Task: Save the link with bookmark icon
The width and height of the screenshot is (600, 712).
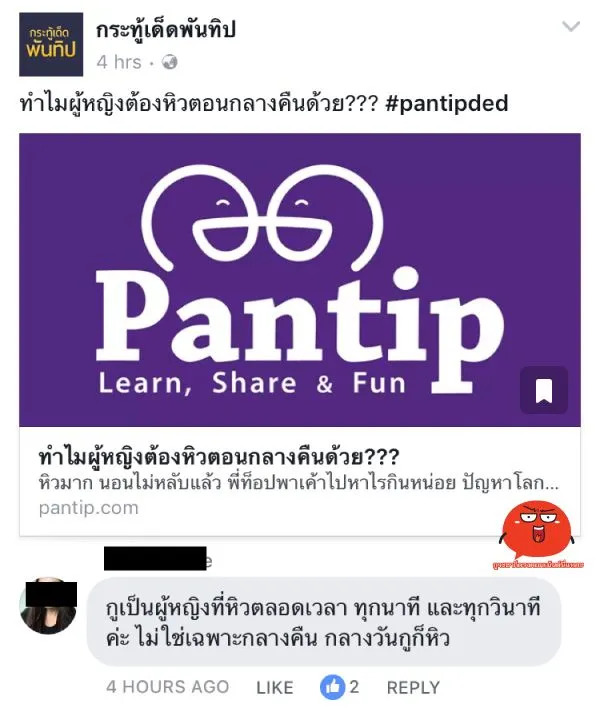Action: click(544, 391)
